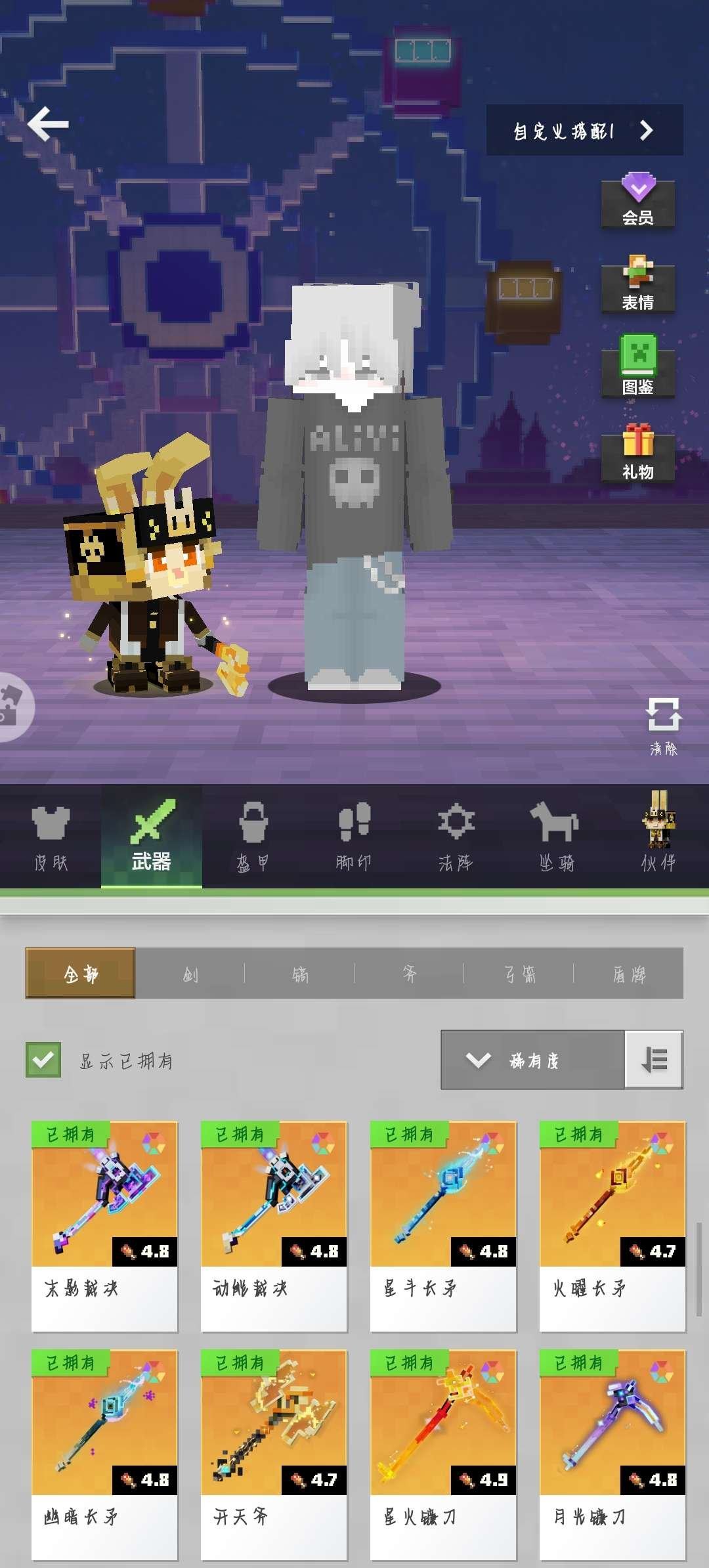Open the 礼物 gift button
The width and height of the screenshot is (709, 1568).
pyautogui.click(x=637, y=454)
